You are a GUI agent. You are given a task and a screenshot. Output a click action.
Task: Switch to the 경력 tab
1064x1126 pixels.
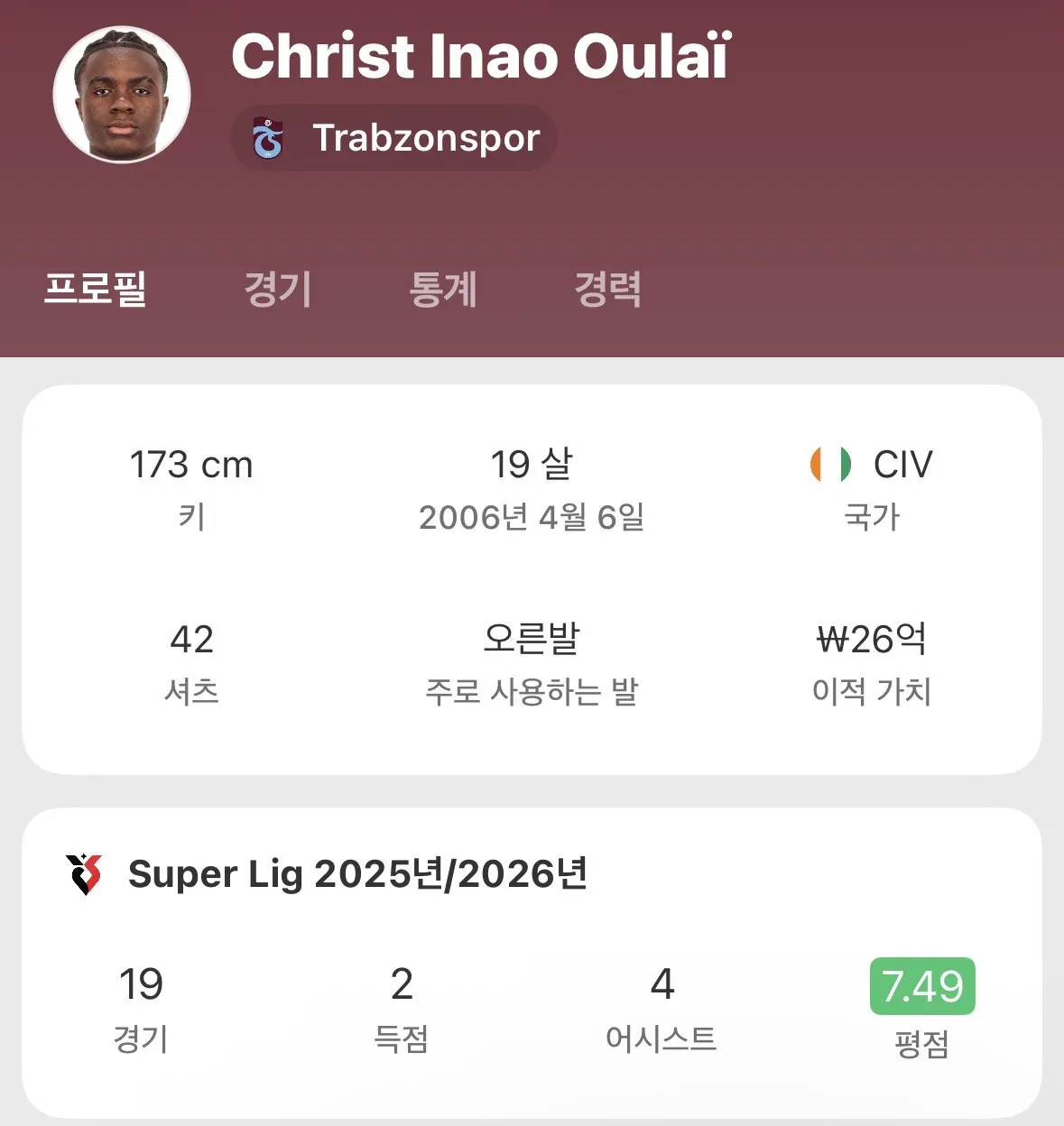[607, 290]
